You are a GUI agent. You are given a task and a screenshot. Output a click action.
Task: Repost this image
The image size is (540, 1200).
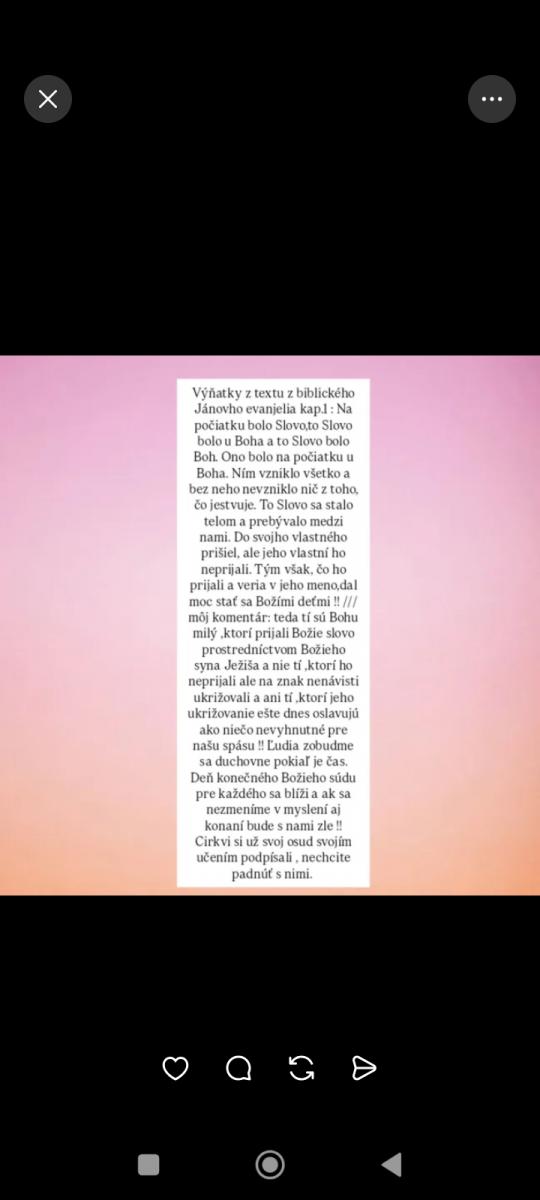pyautogui.click(x=301, y=1069)
